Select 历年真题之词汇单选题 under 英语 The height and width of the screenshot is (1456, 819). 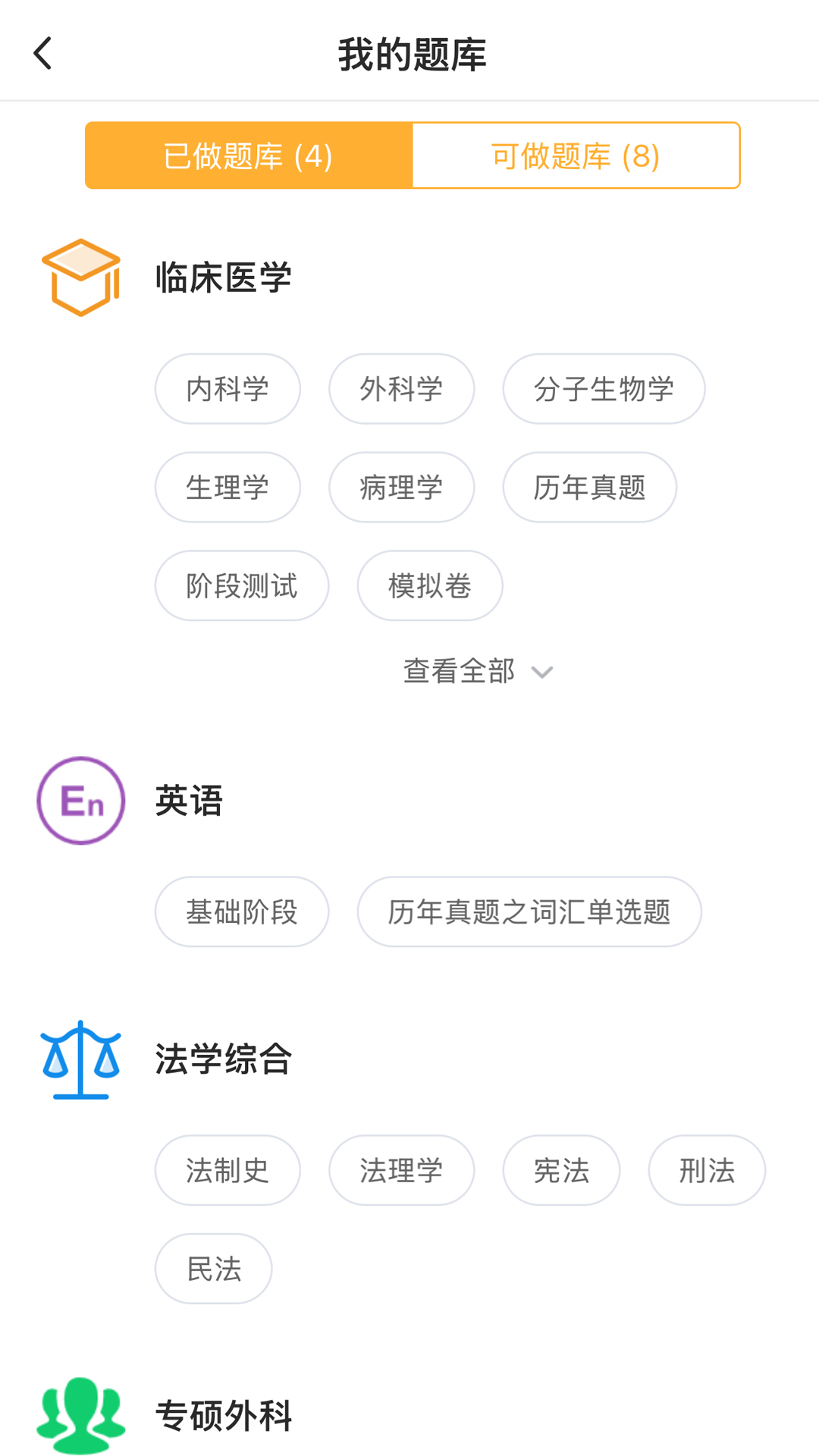click(x=529, y=912)
